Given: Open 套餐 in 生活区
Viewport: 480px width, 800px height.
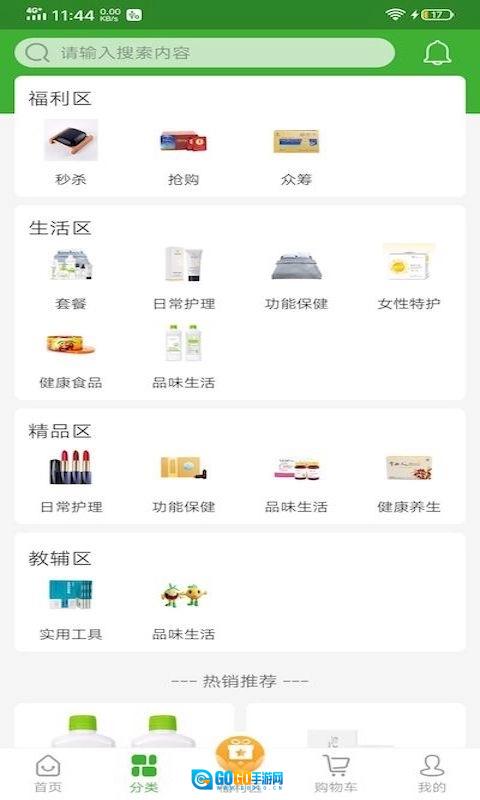Looking at the screenshot, I should coord(70,278).
